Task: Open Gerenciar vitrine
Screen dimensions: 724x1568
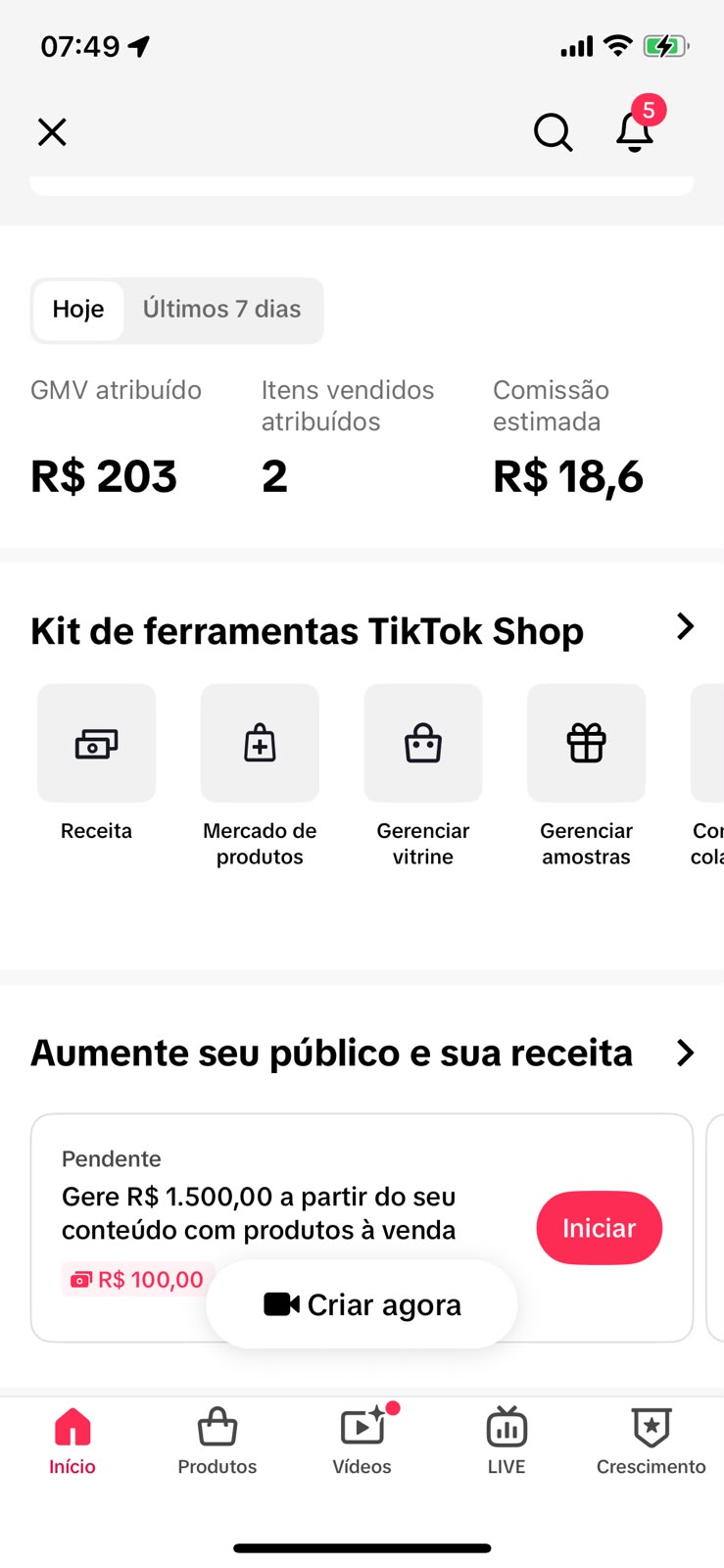Action: 423,776
